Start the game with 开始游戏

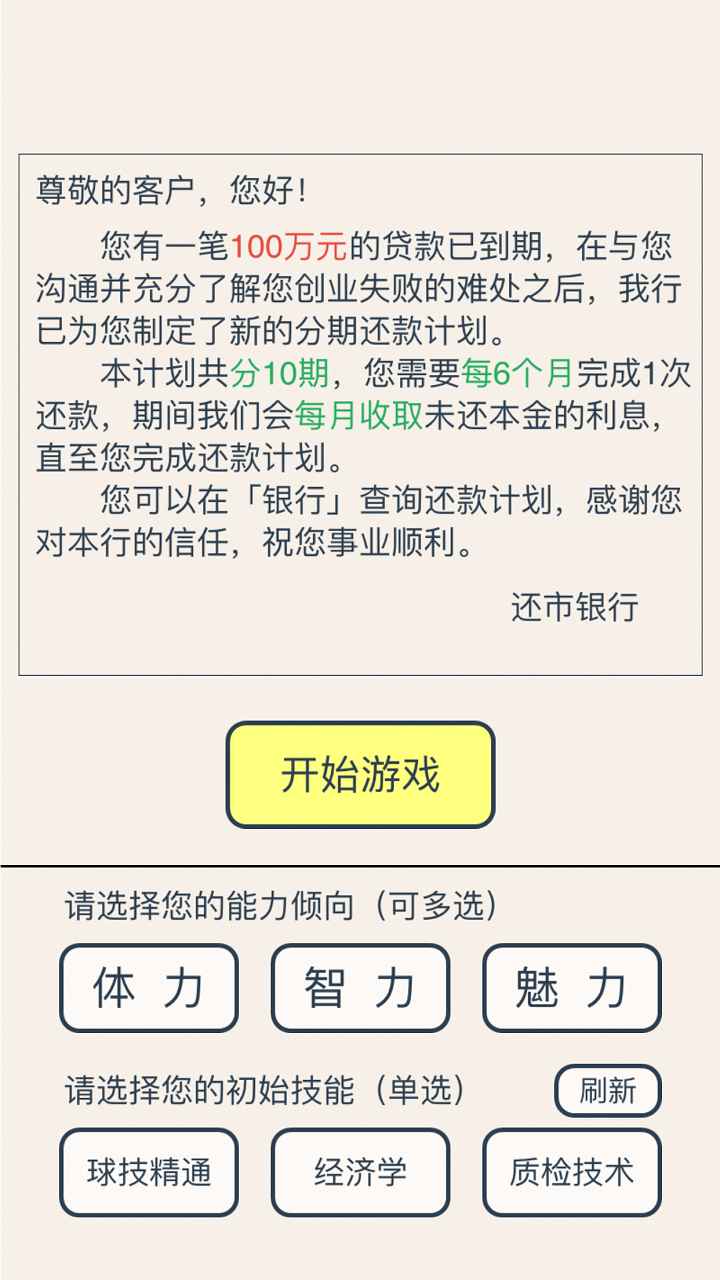360,775
